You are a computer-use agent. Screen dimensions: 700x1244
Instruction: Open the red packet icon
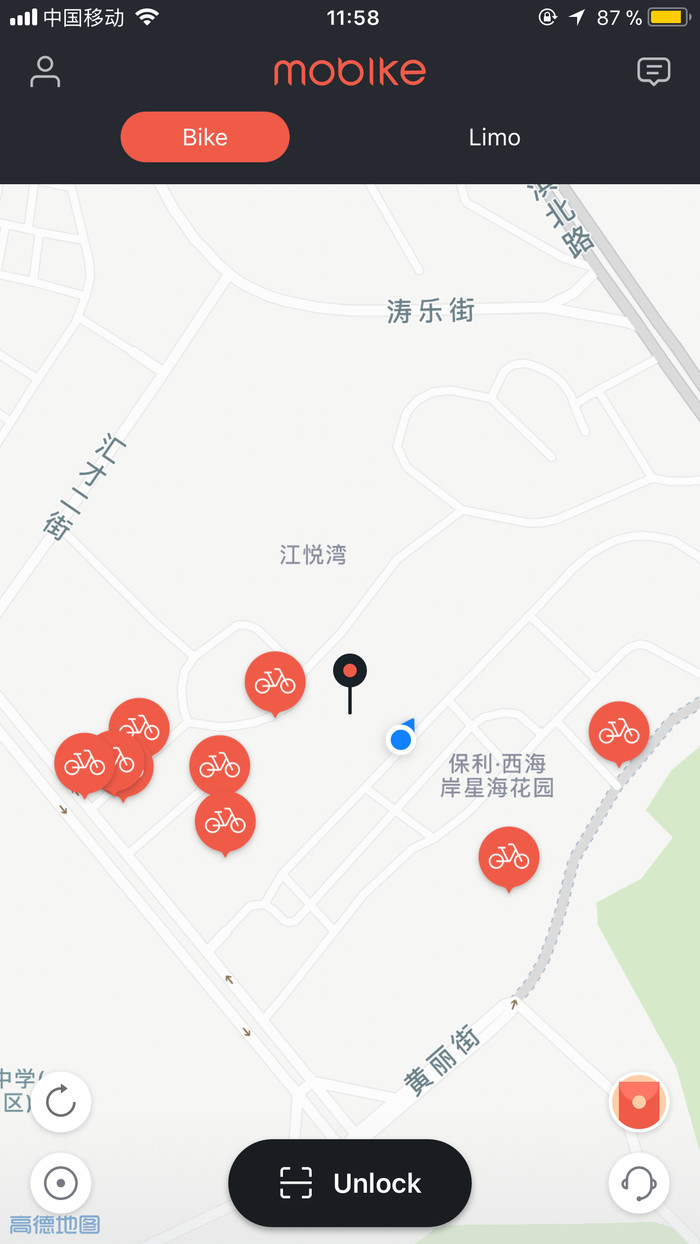(x=639, y=1102)
